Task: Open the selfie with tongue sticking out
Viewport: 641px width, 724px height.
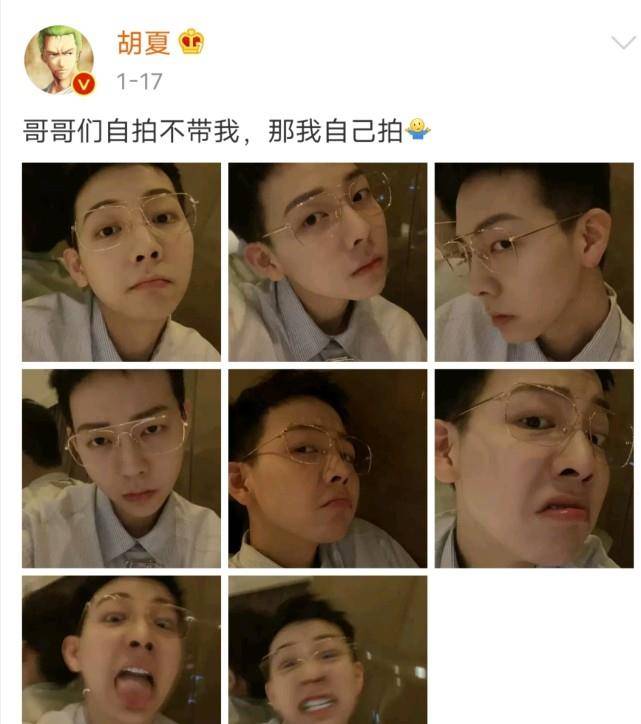Action: pyautogui.click(x=121, y=648)
